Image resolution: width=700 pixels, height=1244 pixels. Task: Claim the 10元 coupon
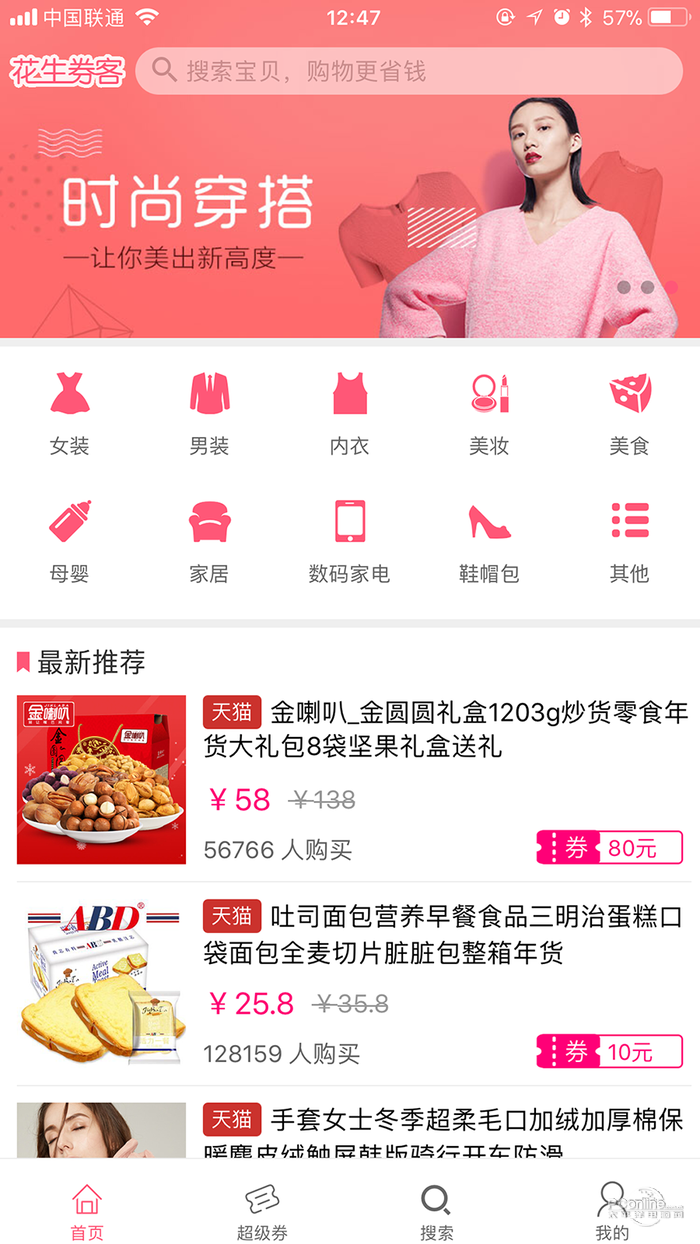(609, 1051)
